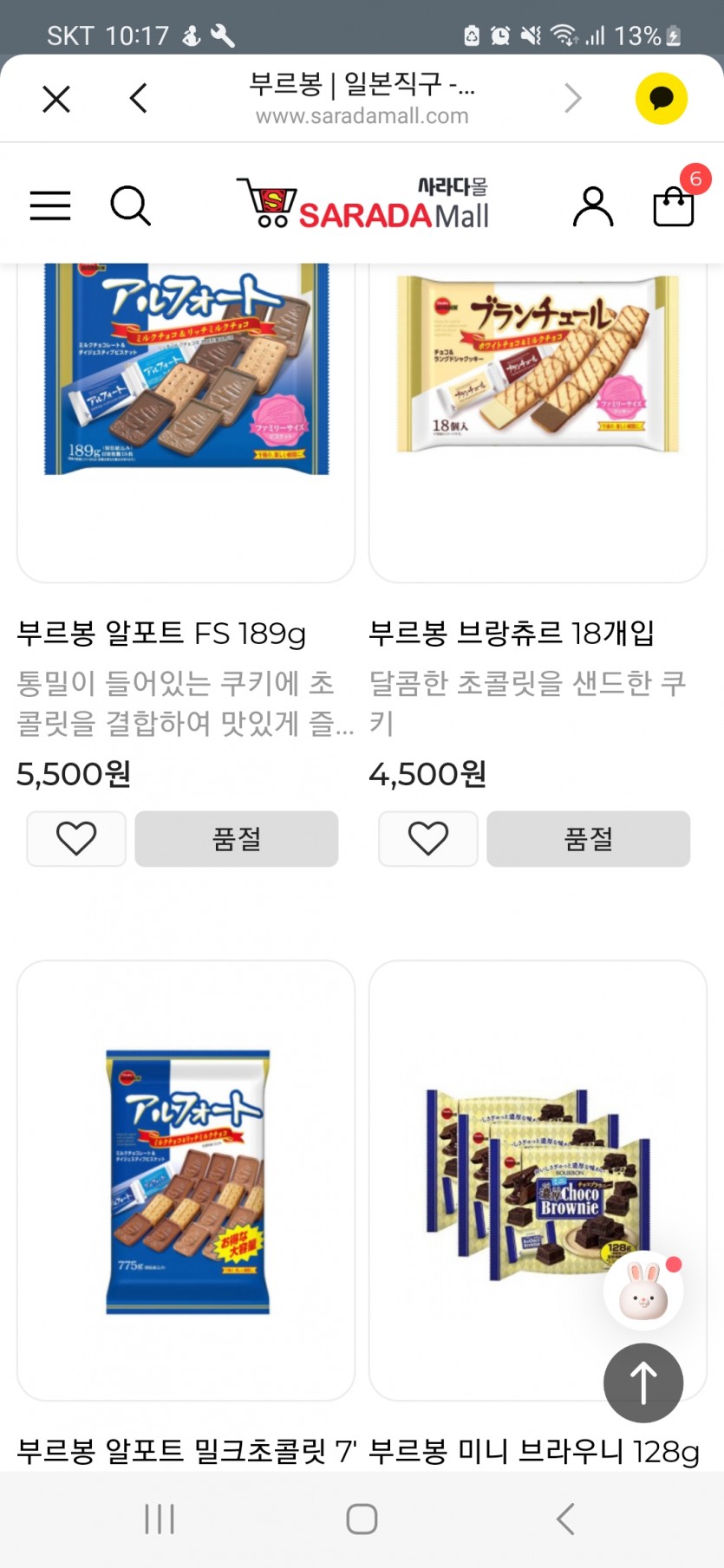Screen dimensions: 724x1568
Task: View the shopping cart with 6 items
Action: pos(674,205)
